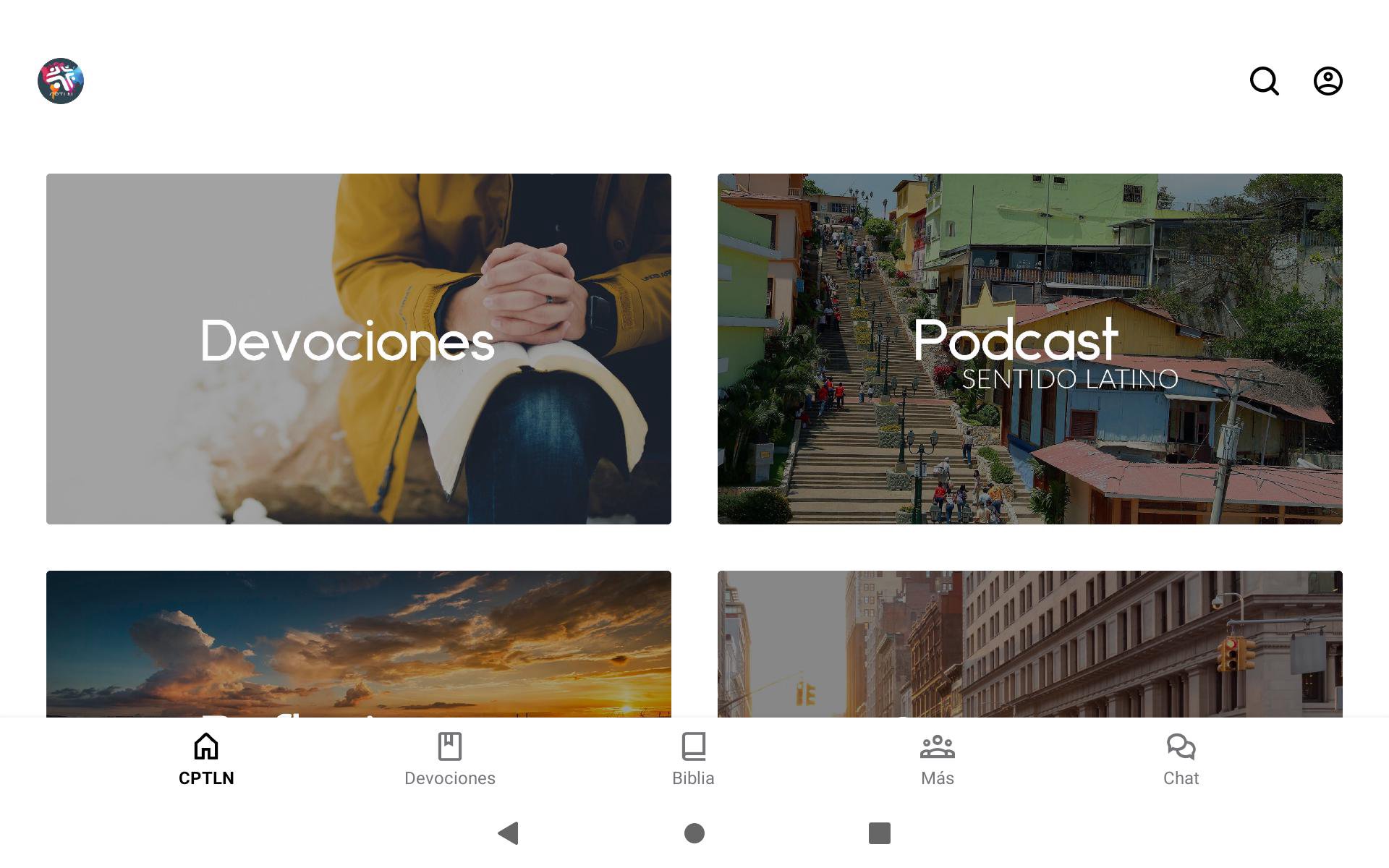1389x868 pixels.
Task: Go to the device home screen
Action: [694, 833]
